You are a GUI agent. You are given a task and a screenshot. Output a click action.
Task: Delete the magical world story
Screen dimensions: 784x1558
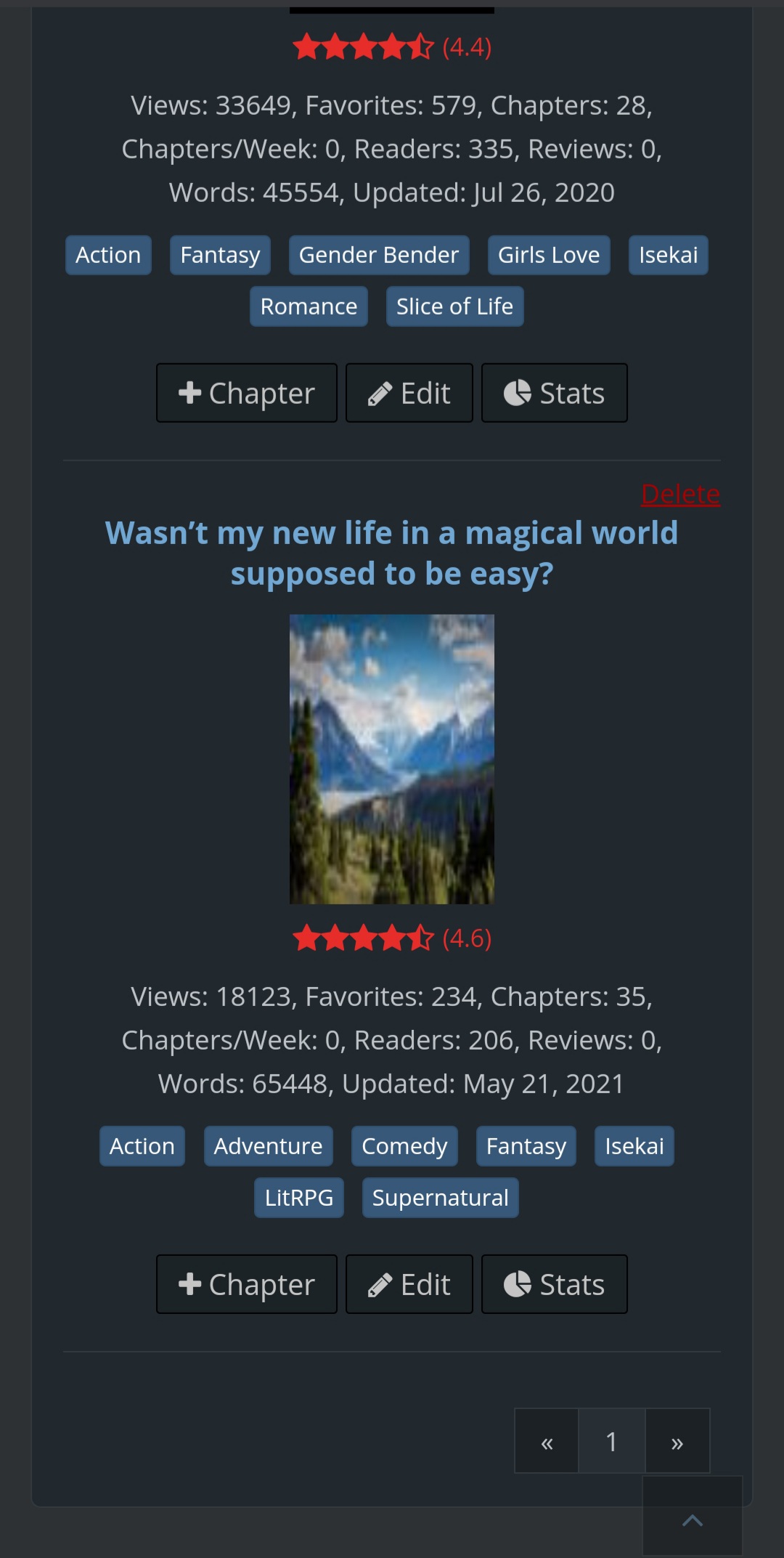tap(680, 494)
